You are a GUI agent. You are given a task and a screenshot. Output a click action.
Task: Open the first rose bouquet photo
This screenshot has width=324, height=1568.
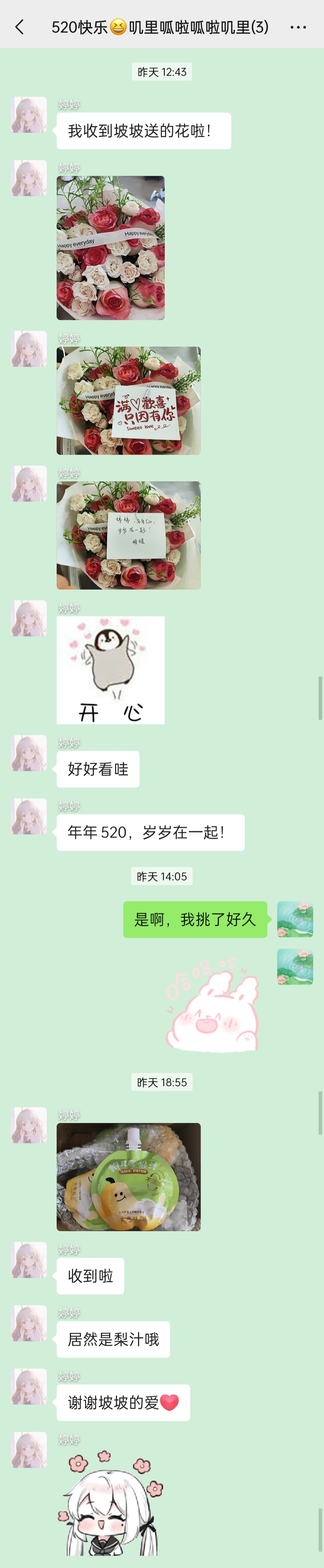[x=110, y=248]
